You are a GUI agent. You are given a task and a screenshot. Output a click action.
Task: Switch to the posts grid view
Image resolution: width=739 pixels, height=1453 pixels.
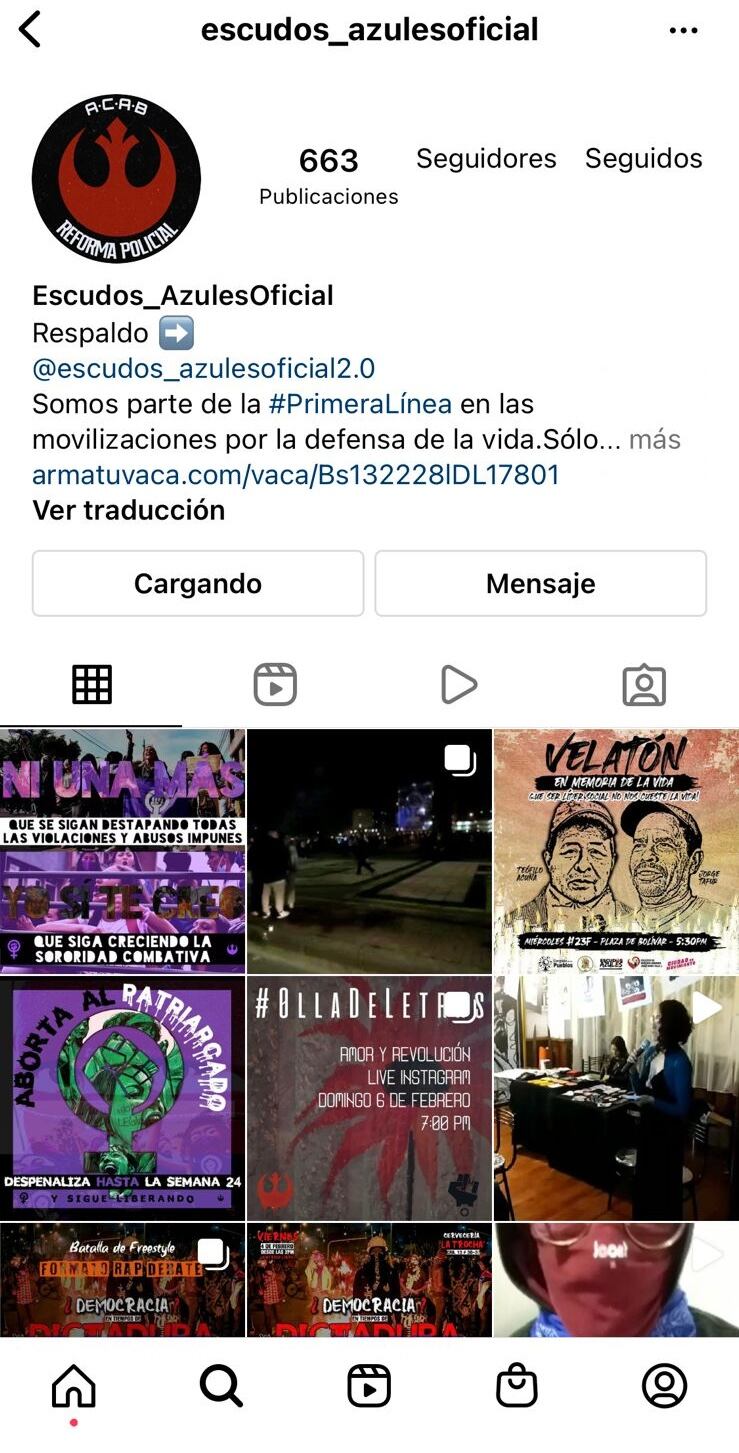(92, 684)
